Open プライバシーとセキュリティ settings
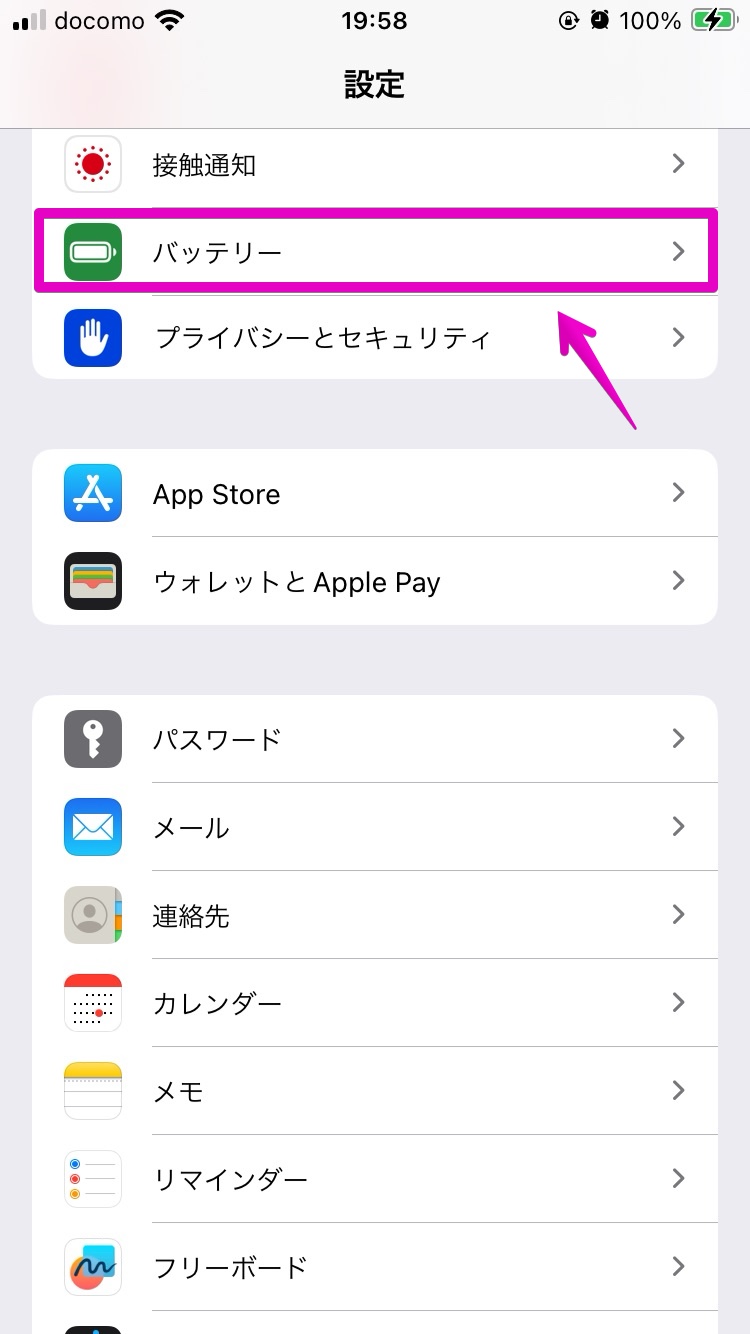 (x=375, y=337)
